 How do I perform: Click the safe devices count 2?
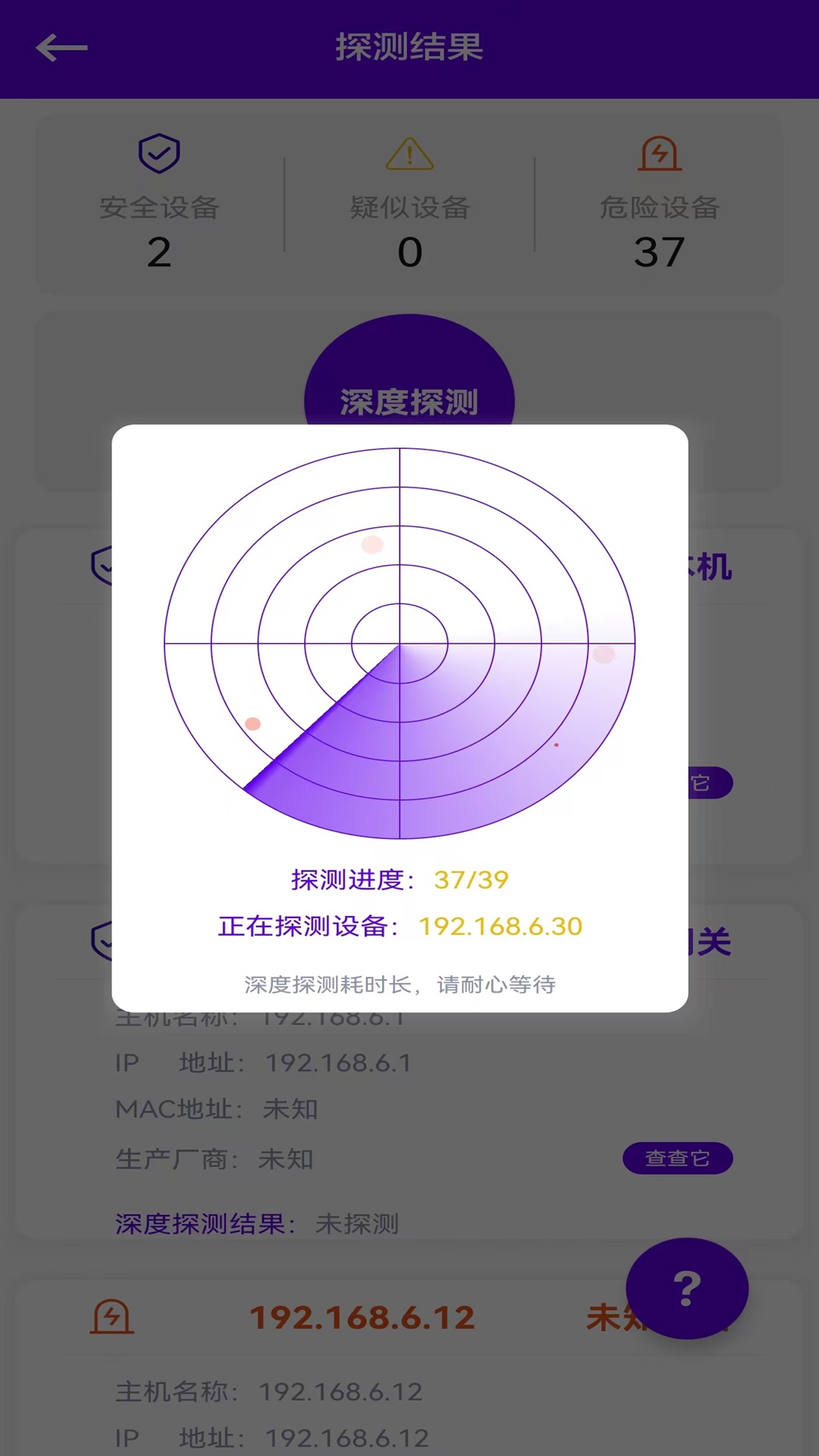tap(158, 252)
